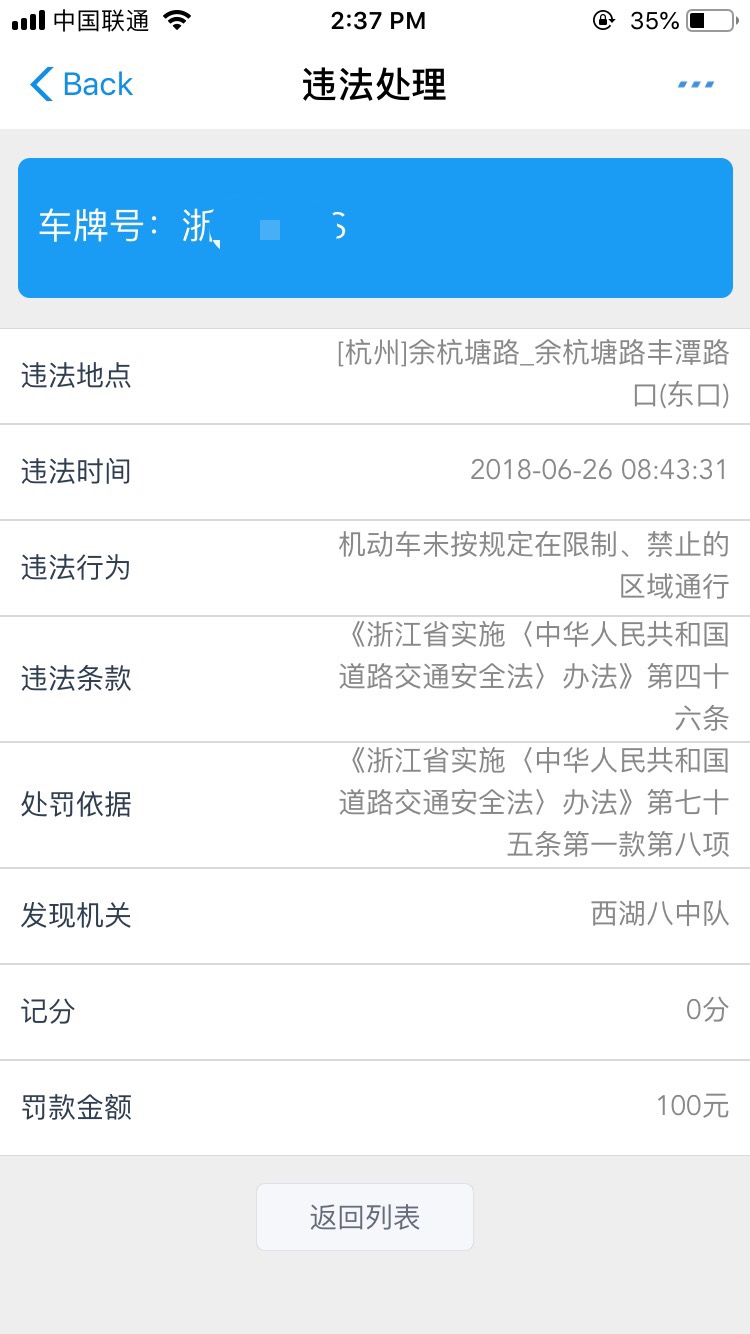Tap the blue 车牌号 license plate card
Screen dimensions: 750x1334
click(374, 227)
